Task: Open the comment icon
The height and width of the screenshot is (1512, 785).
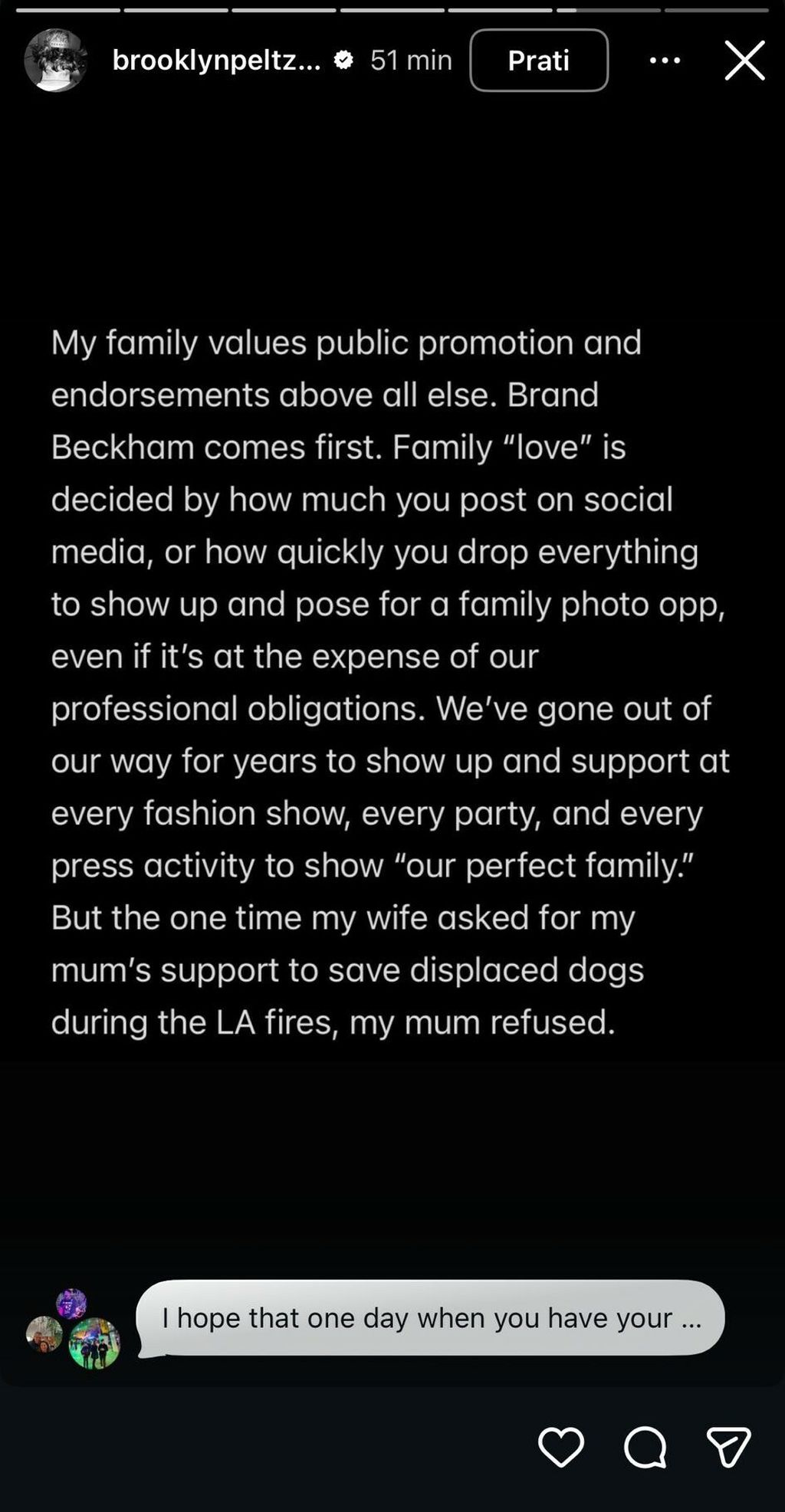Action: pyautogui.click(x=645, y=1447)
